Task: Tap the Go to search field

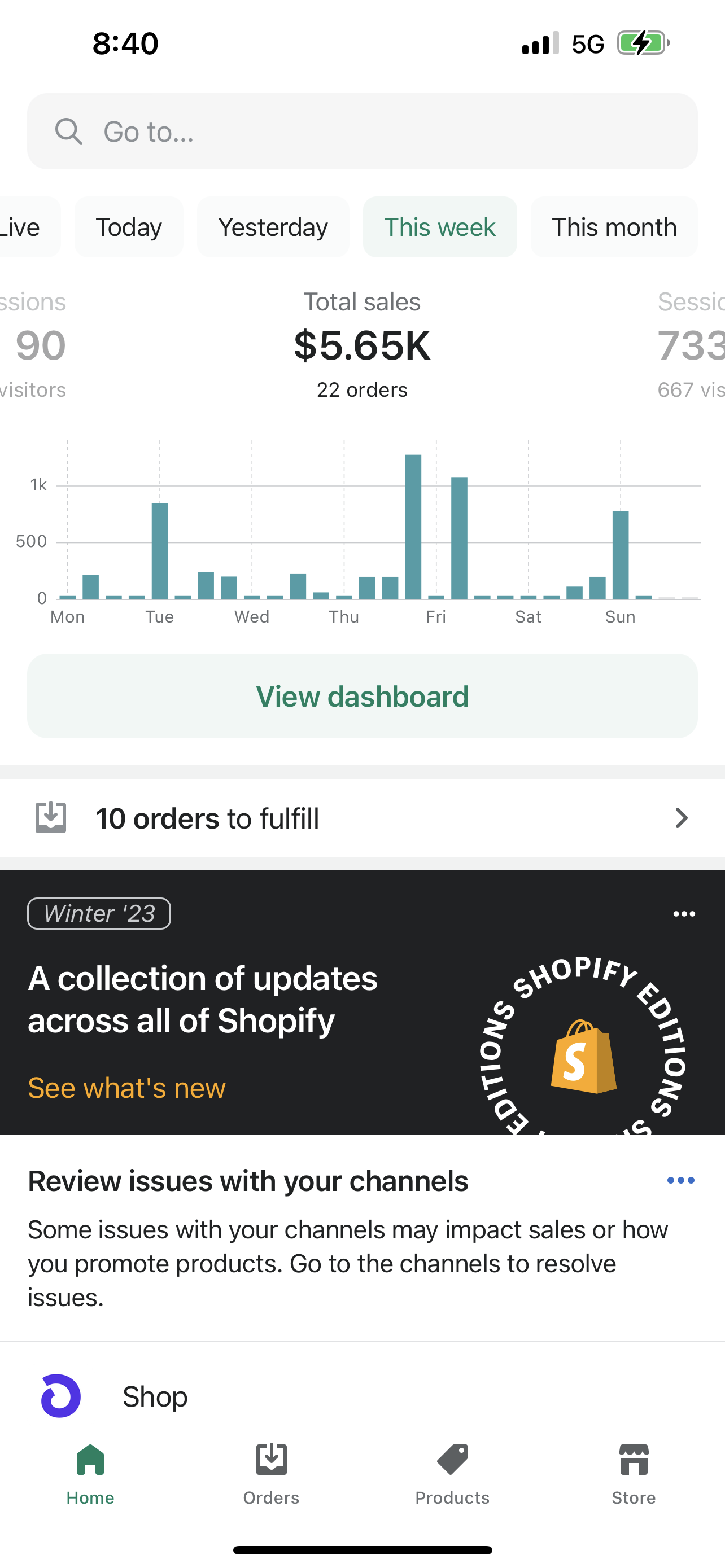Action: (362, 132)
